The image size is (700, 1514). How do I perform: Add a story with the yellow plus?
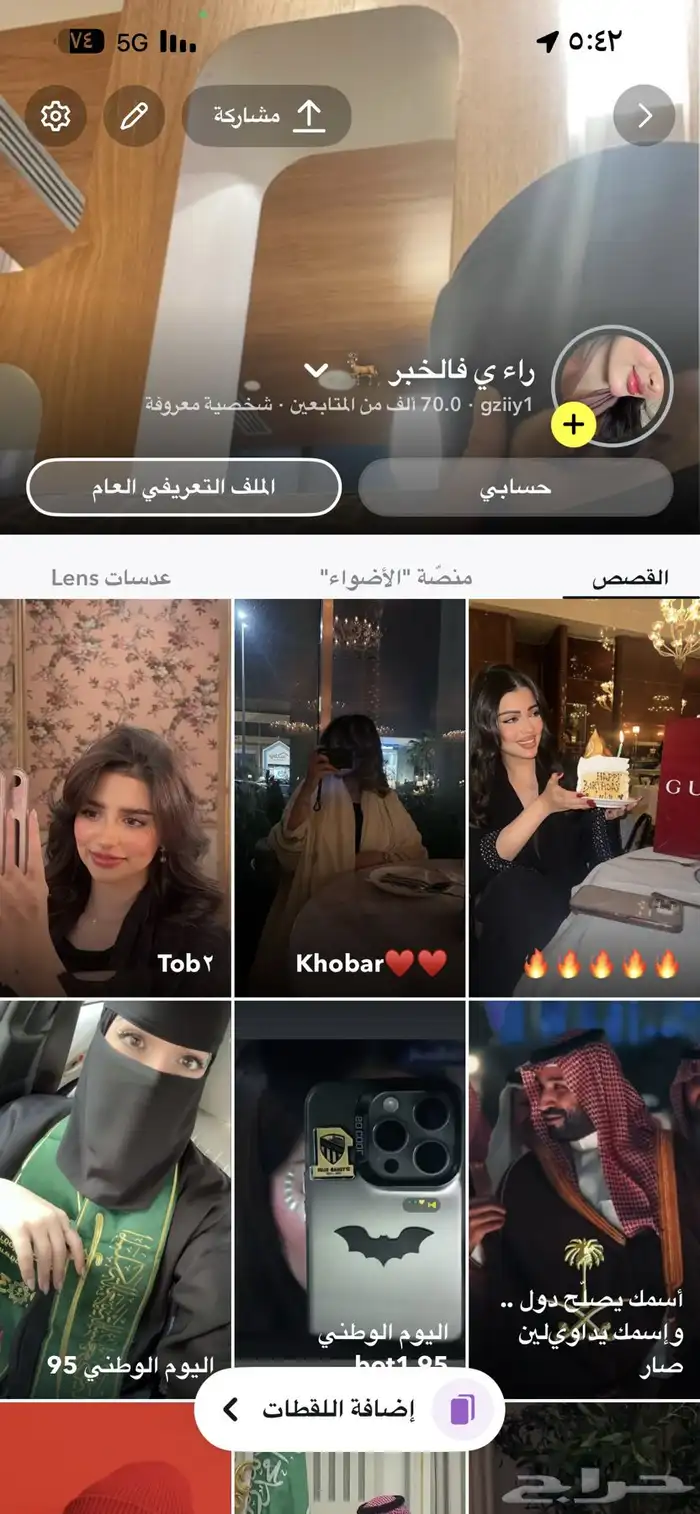[573, 425]
